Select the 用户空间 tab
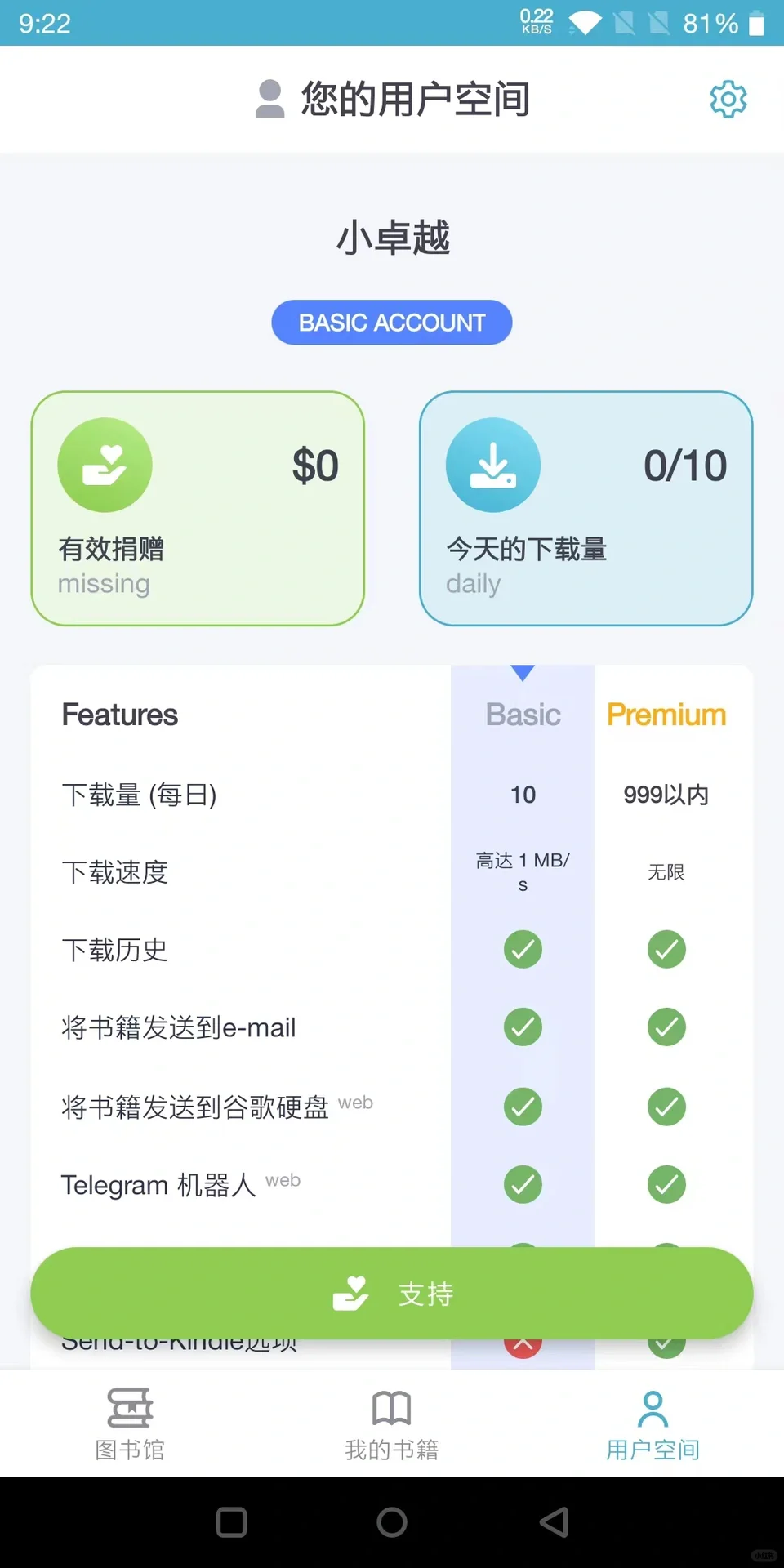Screen dimensions: 784x1568 click(653, 1424)
